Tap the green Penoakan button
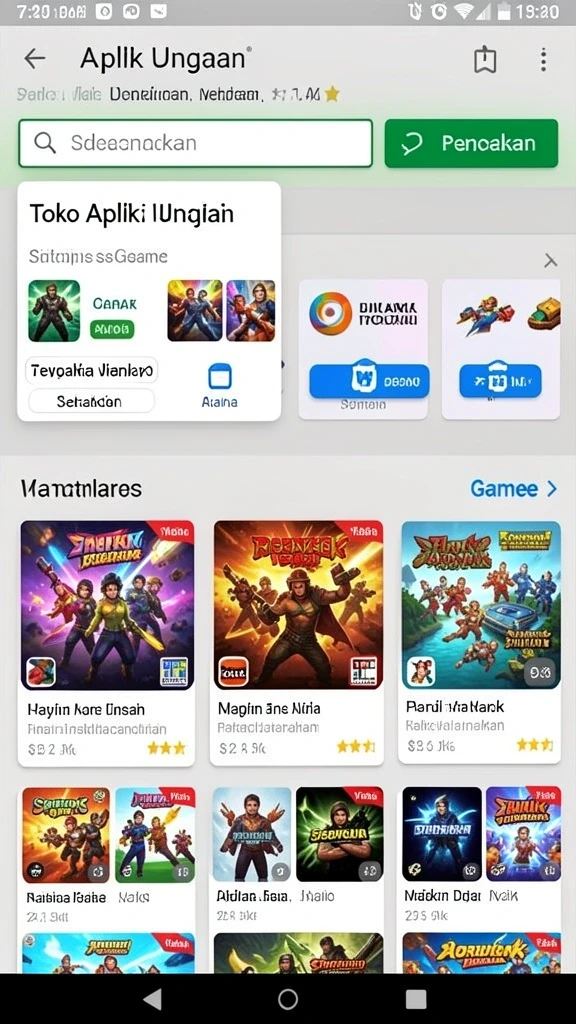 coord(471,143)
